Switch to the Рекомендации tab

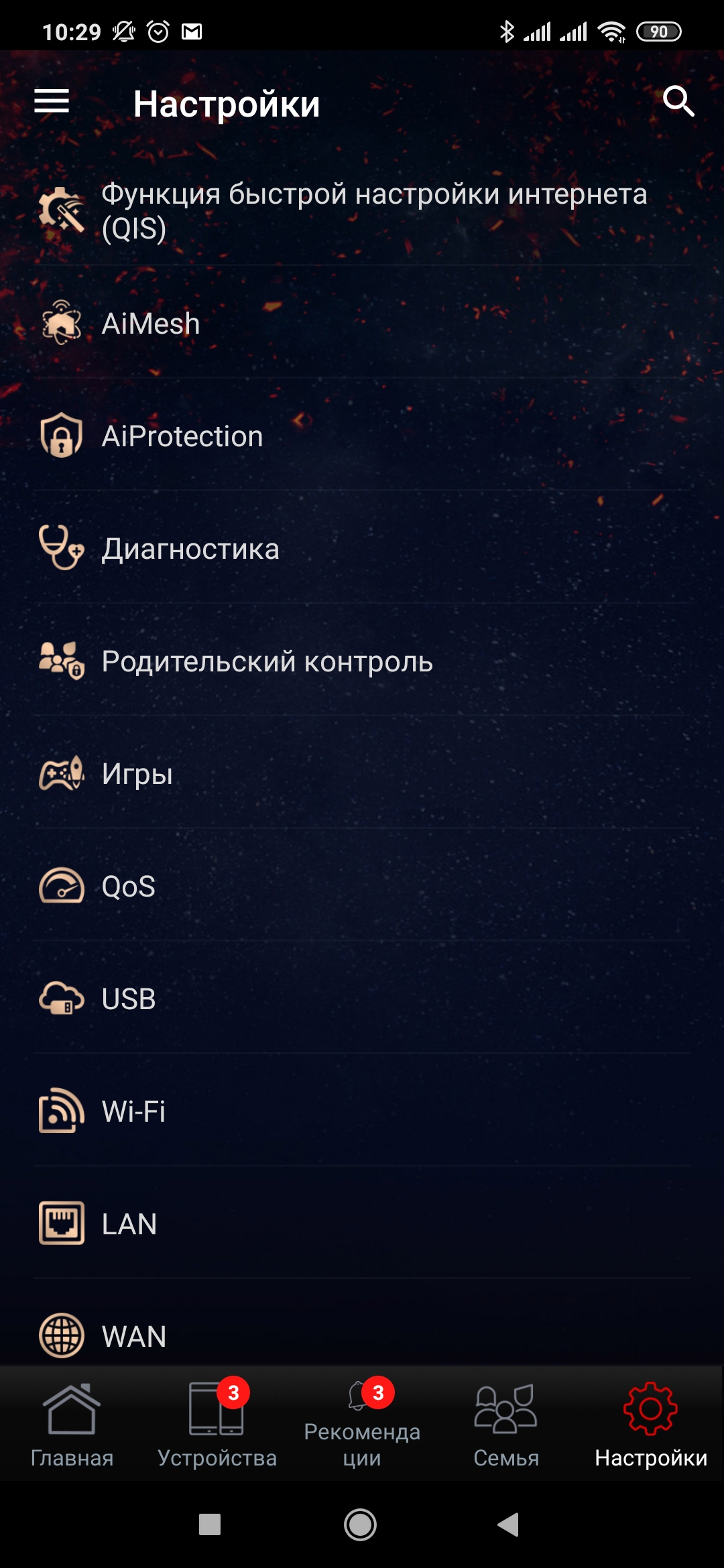pos(362,1425)
